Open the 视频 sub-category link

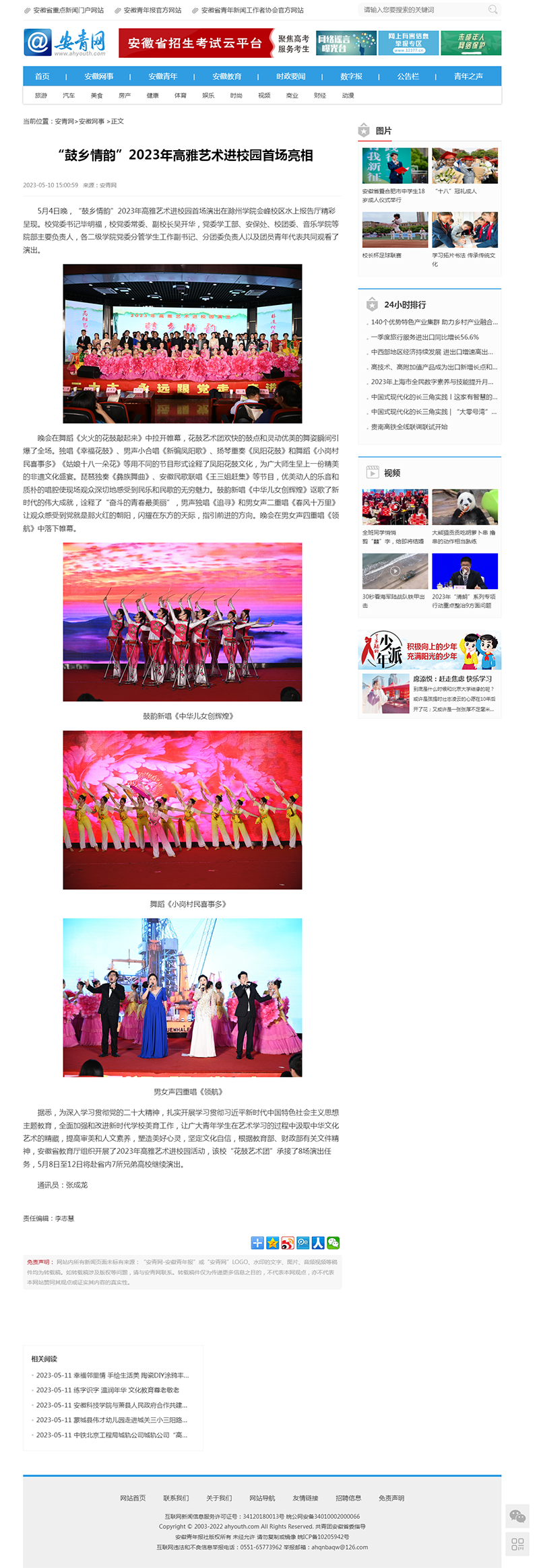click(x=264, y=96)
